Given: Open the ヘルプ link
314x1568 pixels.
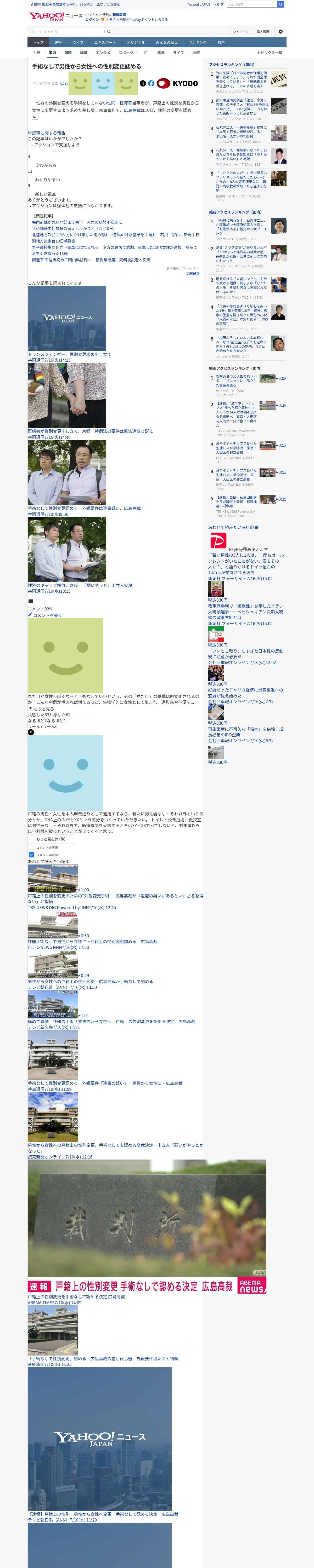Looking at the screenshot, I should pos(218,4).
